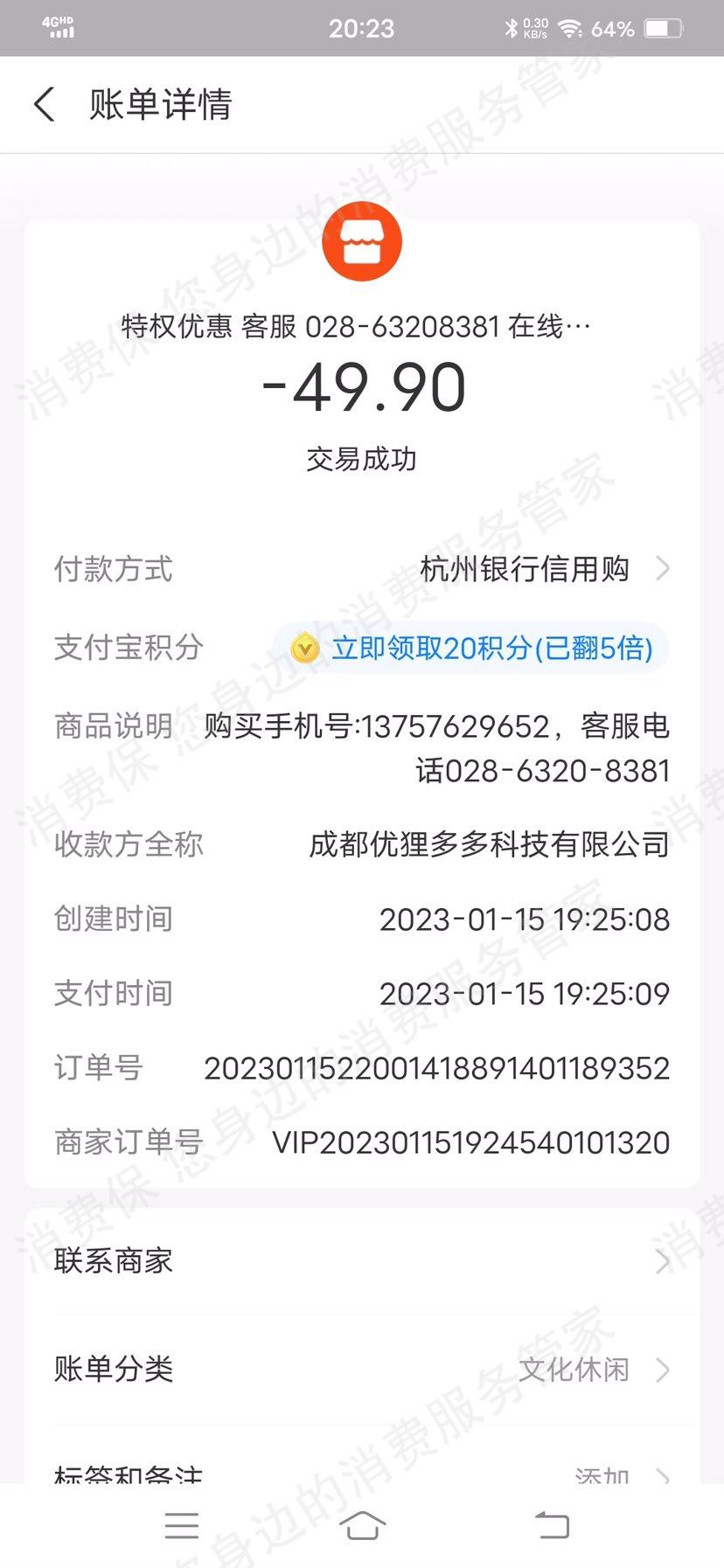
Task: Open the 联系商家 row
Action: click(362, 1261)
